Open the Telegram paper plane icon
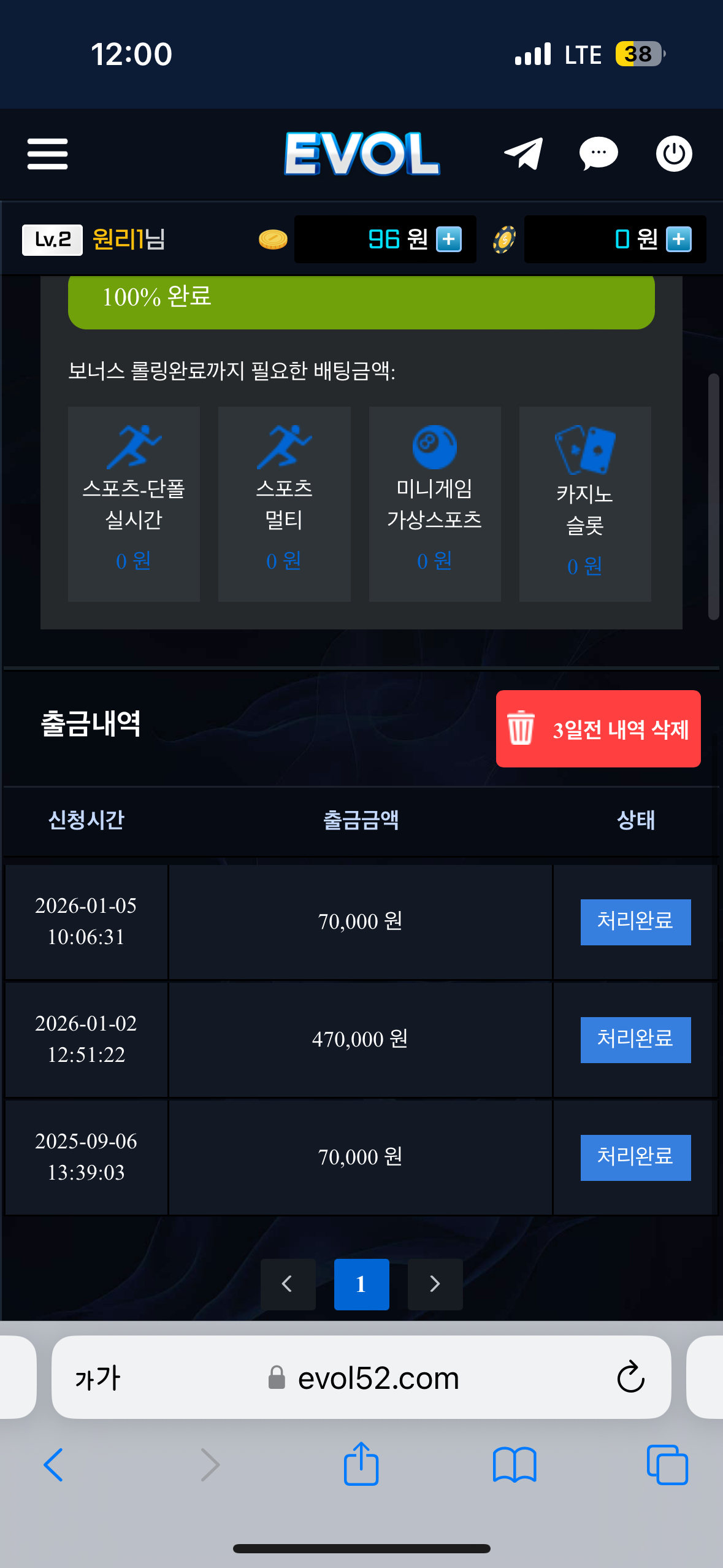723x1568 pixels. coord(523,153)
